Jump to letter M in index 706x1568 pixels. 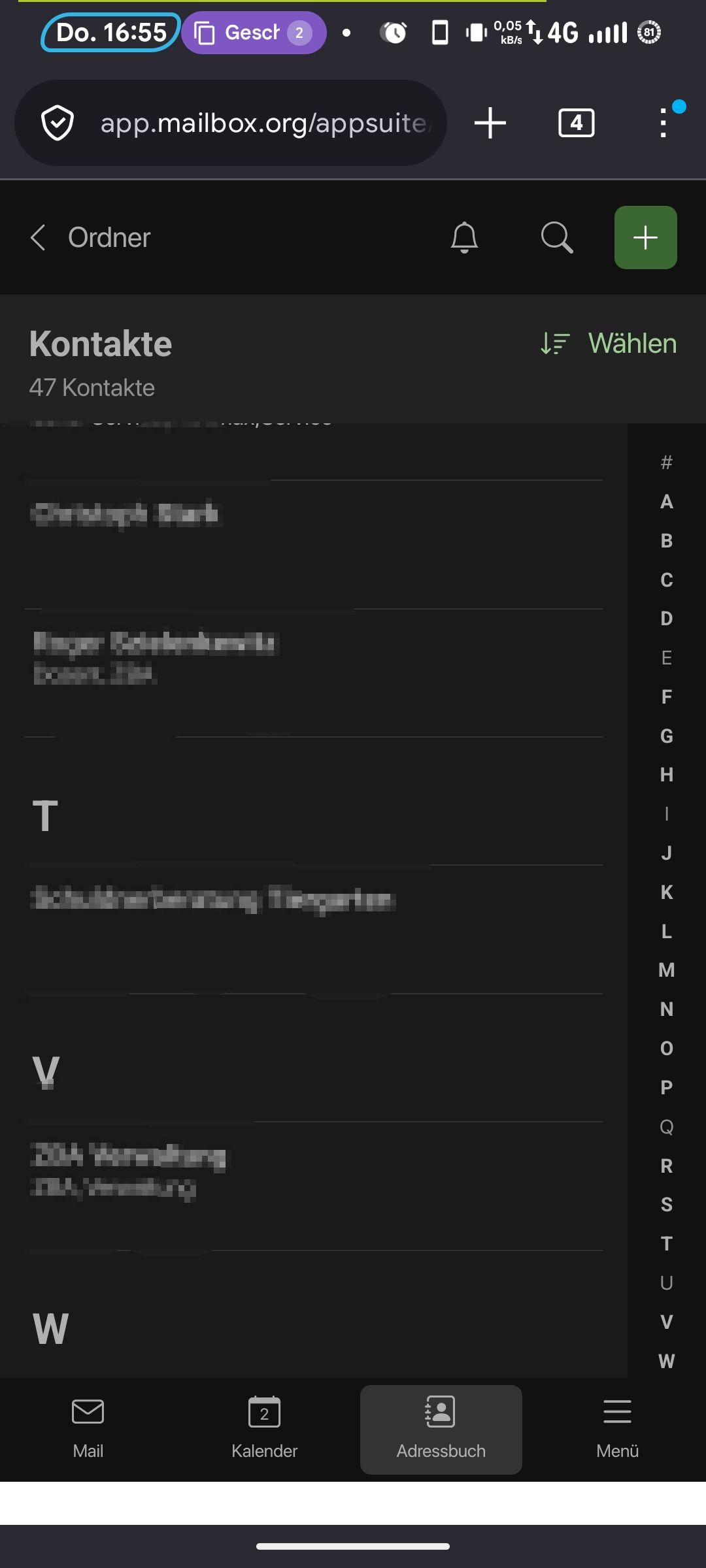[x=666, y=970]
